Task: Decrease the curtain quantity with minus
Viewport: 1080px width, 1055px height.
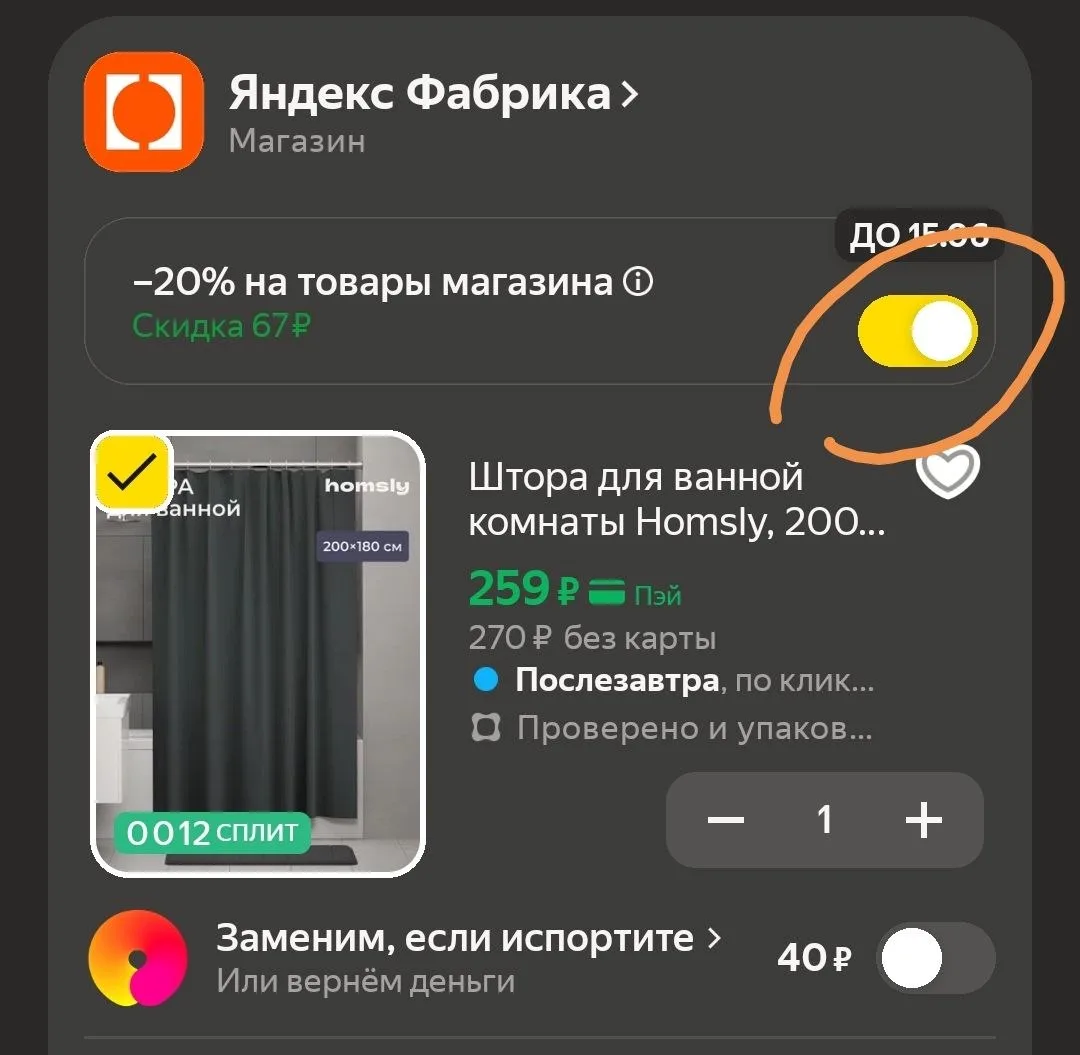Action: coord(726,819)
